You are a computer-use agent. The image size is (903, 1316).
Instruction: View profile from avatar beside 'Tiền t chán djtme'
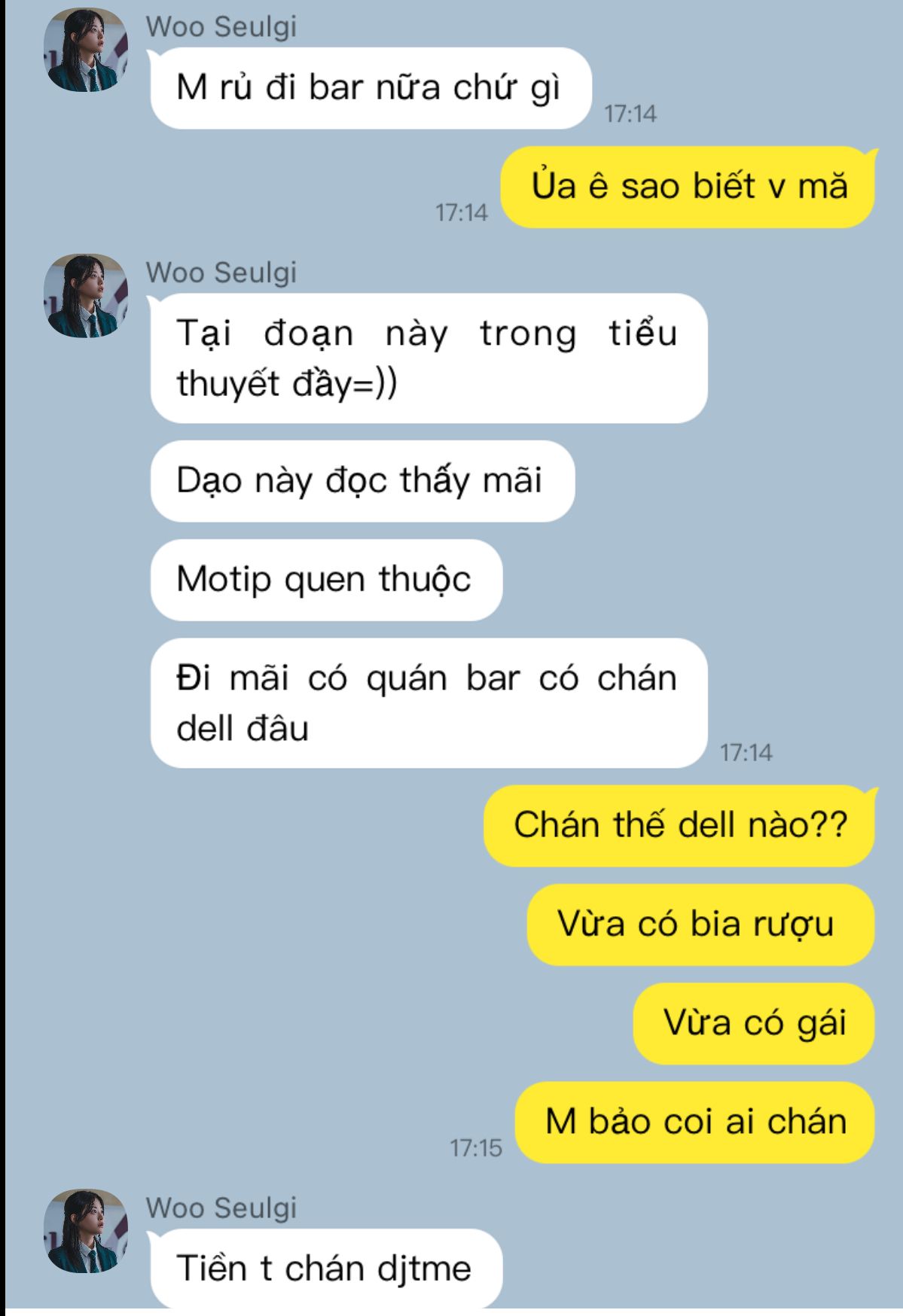click(x=86, y=1231)
